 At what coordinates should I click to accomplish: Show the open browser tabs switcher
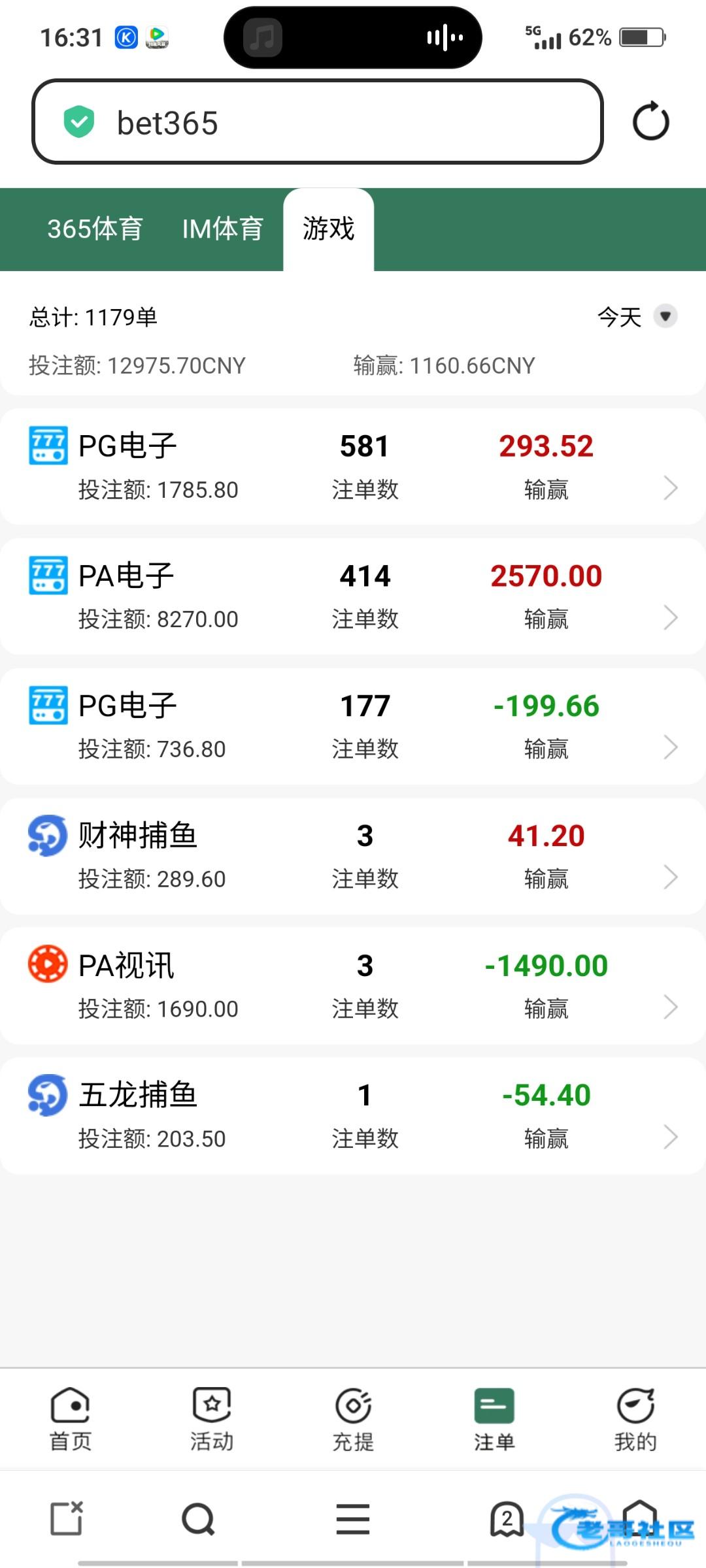pos(507,1519)
